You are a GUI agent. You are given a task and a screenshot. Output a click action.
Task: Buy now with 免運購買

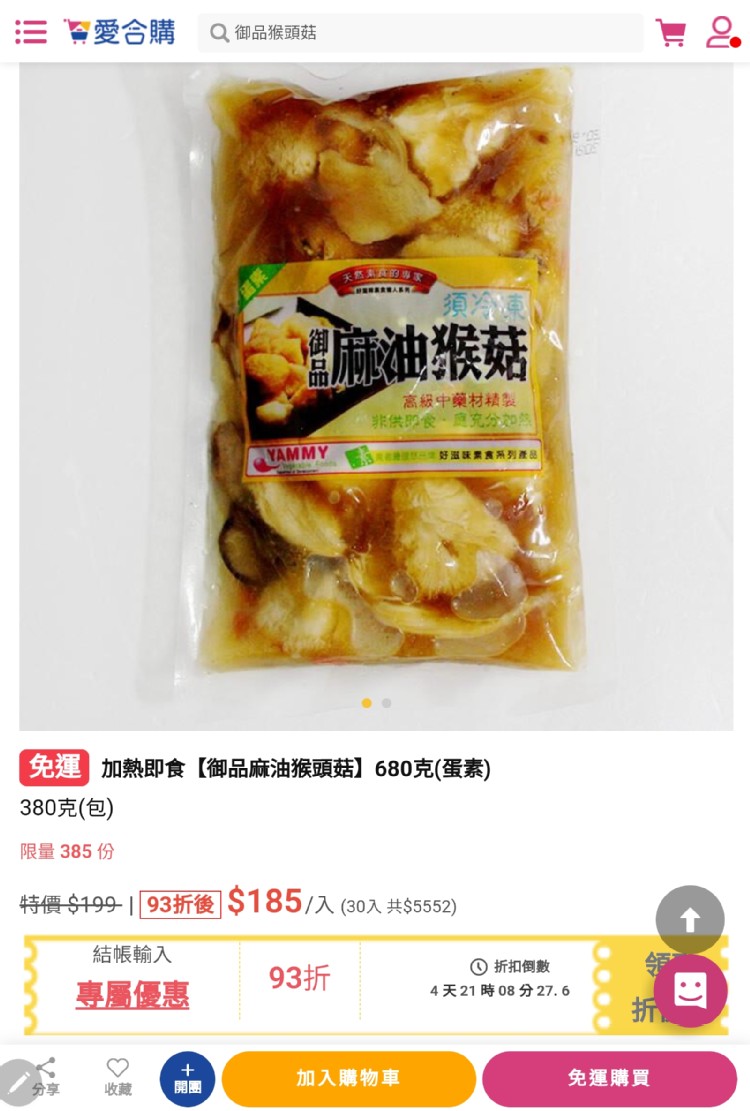pyautogui.click(x=609, y=1078)
